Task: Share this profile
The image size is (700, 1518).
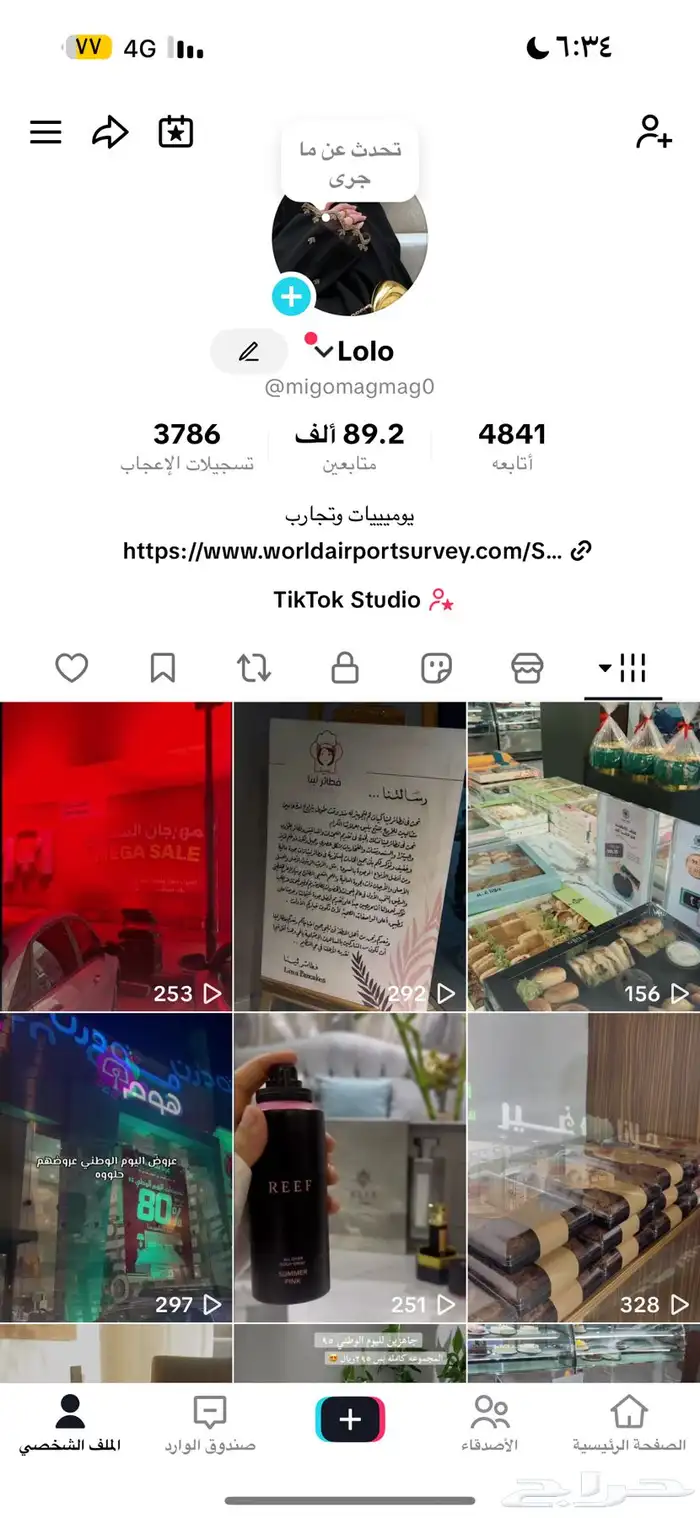Action: click(110, 132)
